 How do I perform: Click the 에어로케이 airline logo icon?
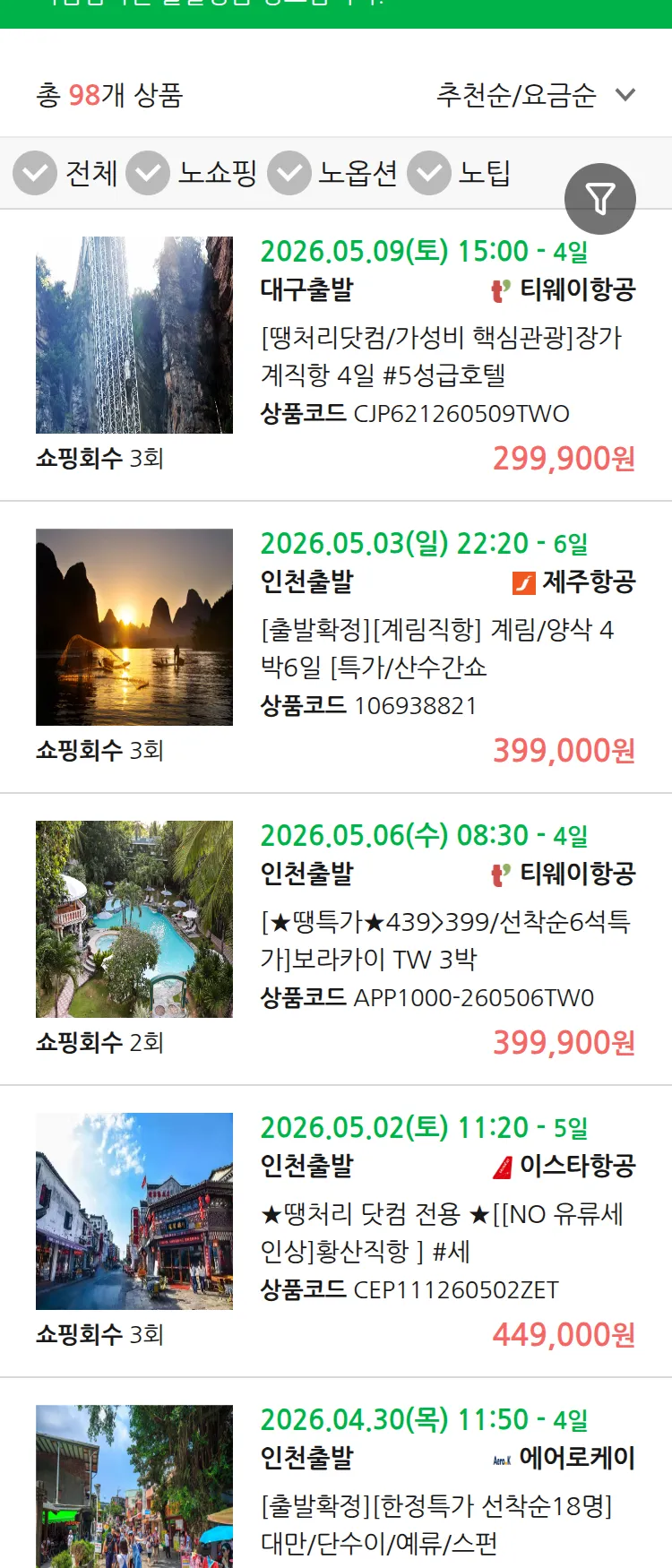click(502, 1458)
